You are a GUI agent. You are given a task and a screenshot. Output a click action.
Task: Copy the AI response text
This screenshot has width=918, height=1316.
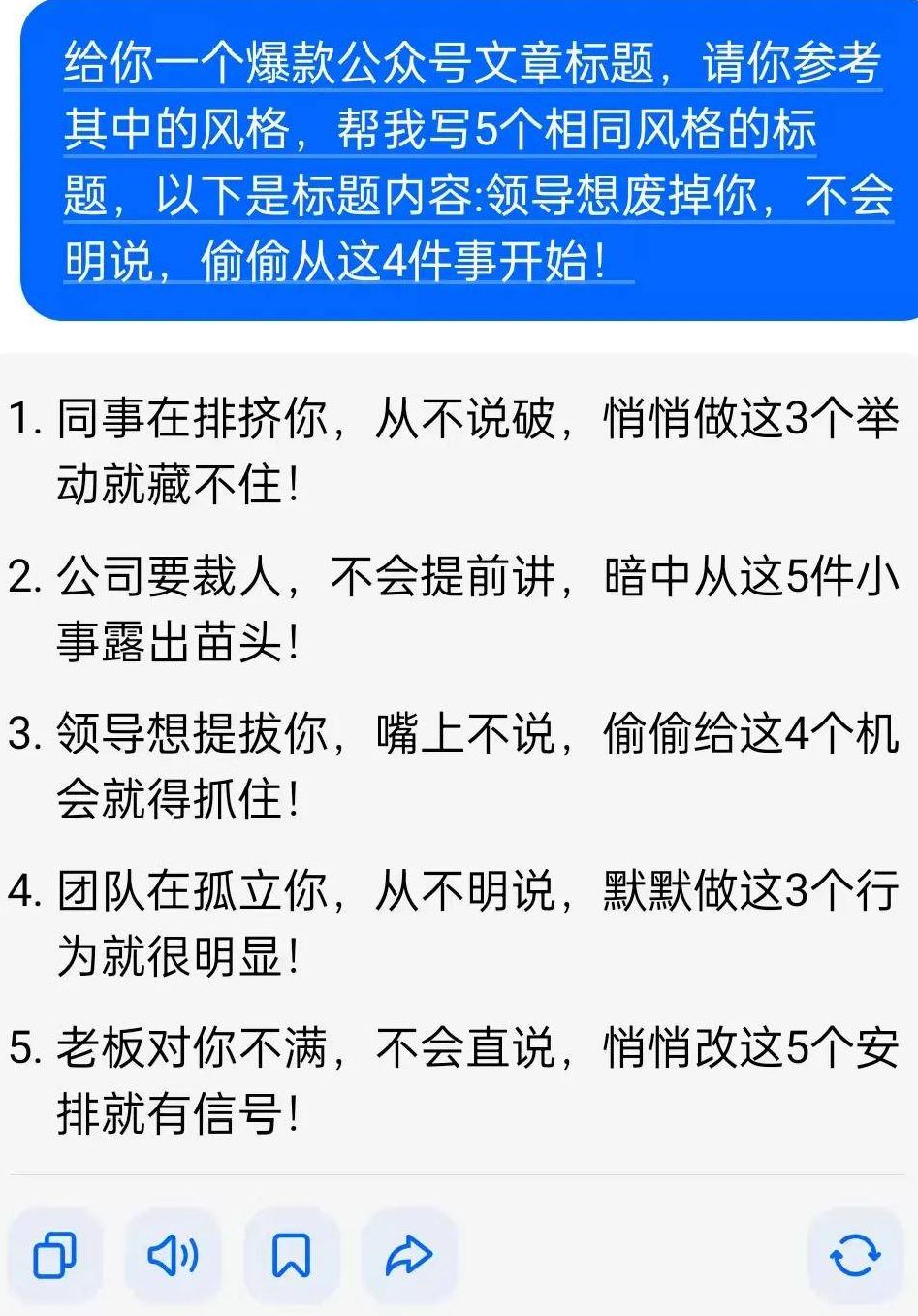[x=54, y=1255]
